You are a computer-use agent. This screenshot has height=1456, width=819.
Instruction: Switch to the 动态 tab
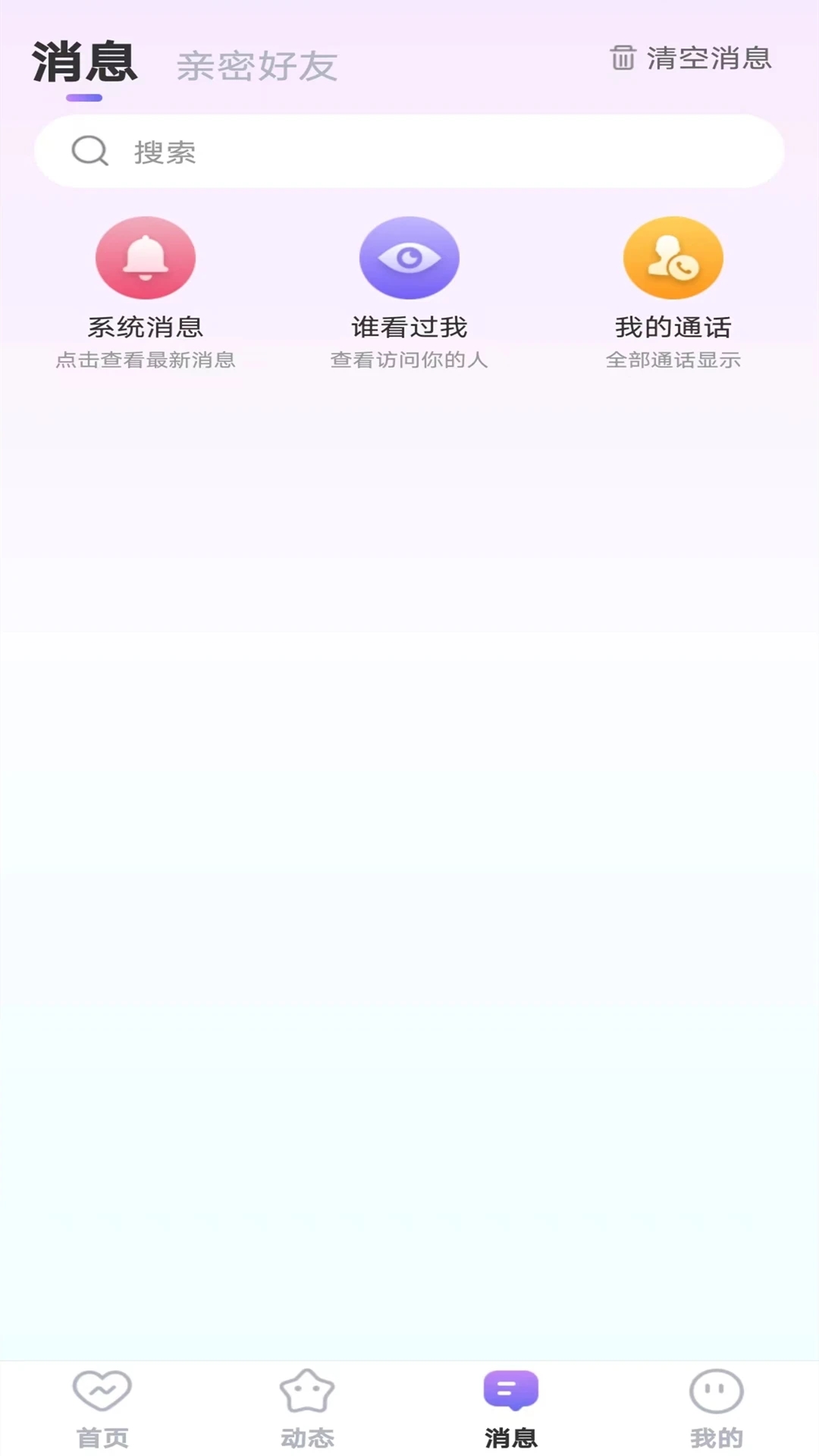coord(307,1409)
